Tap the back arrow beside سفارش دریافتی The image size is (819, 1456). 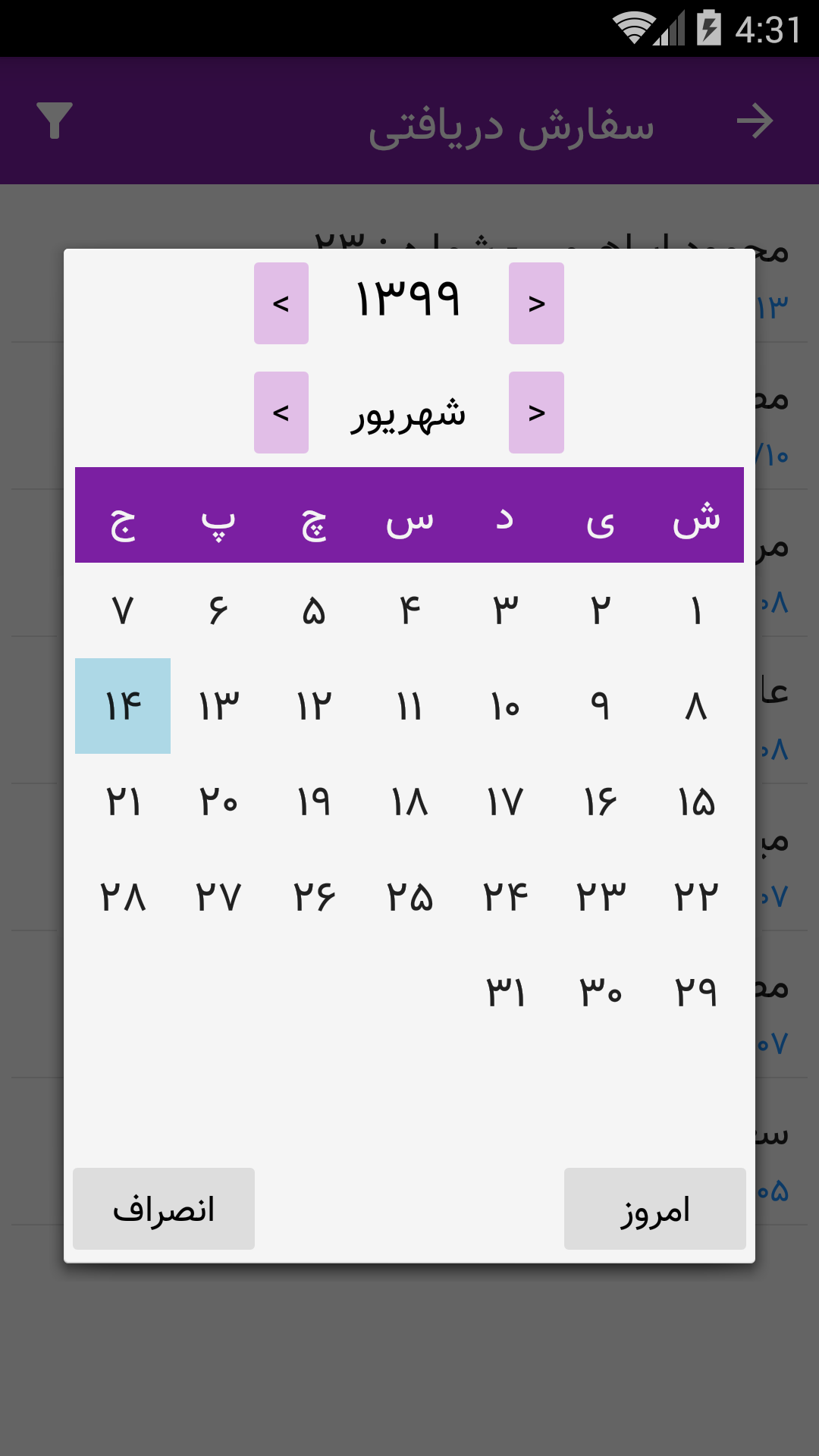(758, 120)
